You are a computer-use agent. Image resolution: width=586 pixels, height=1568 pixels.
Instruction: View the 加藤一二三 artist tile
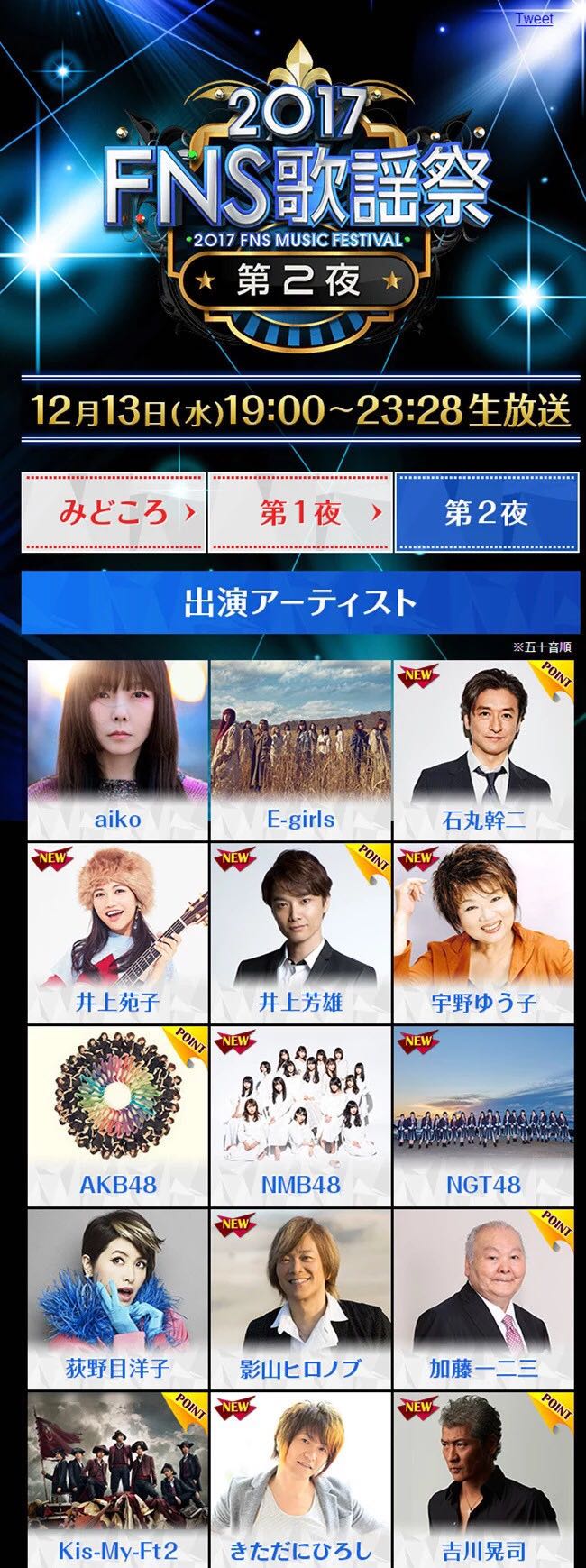point(483,1298)
